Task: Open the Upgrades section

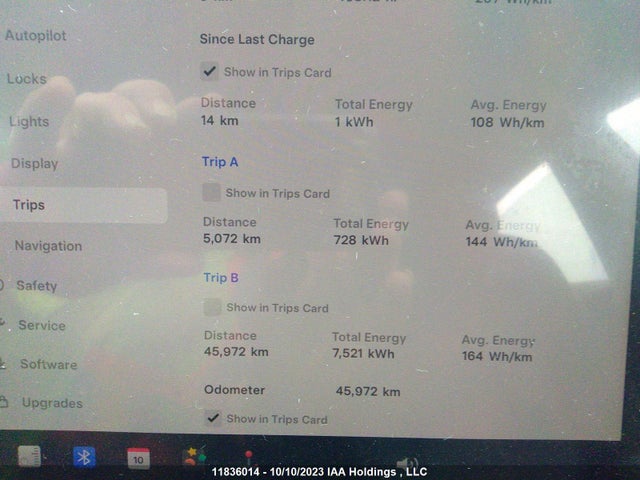Action: point(52,403)
